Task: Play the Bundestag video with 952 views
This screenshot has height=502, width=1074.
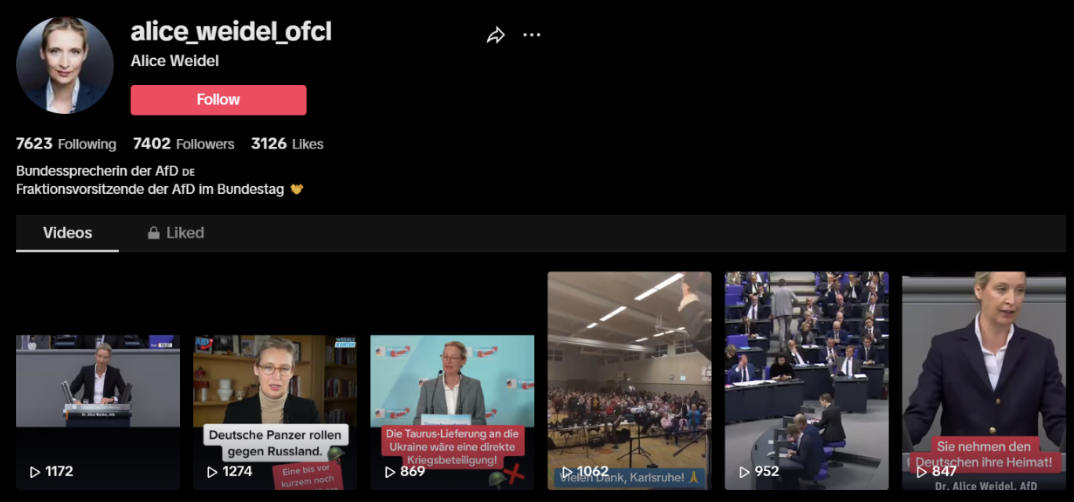Action: [806, 380]
